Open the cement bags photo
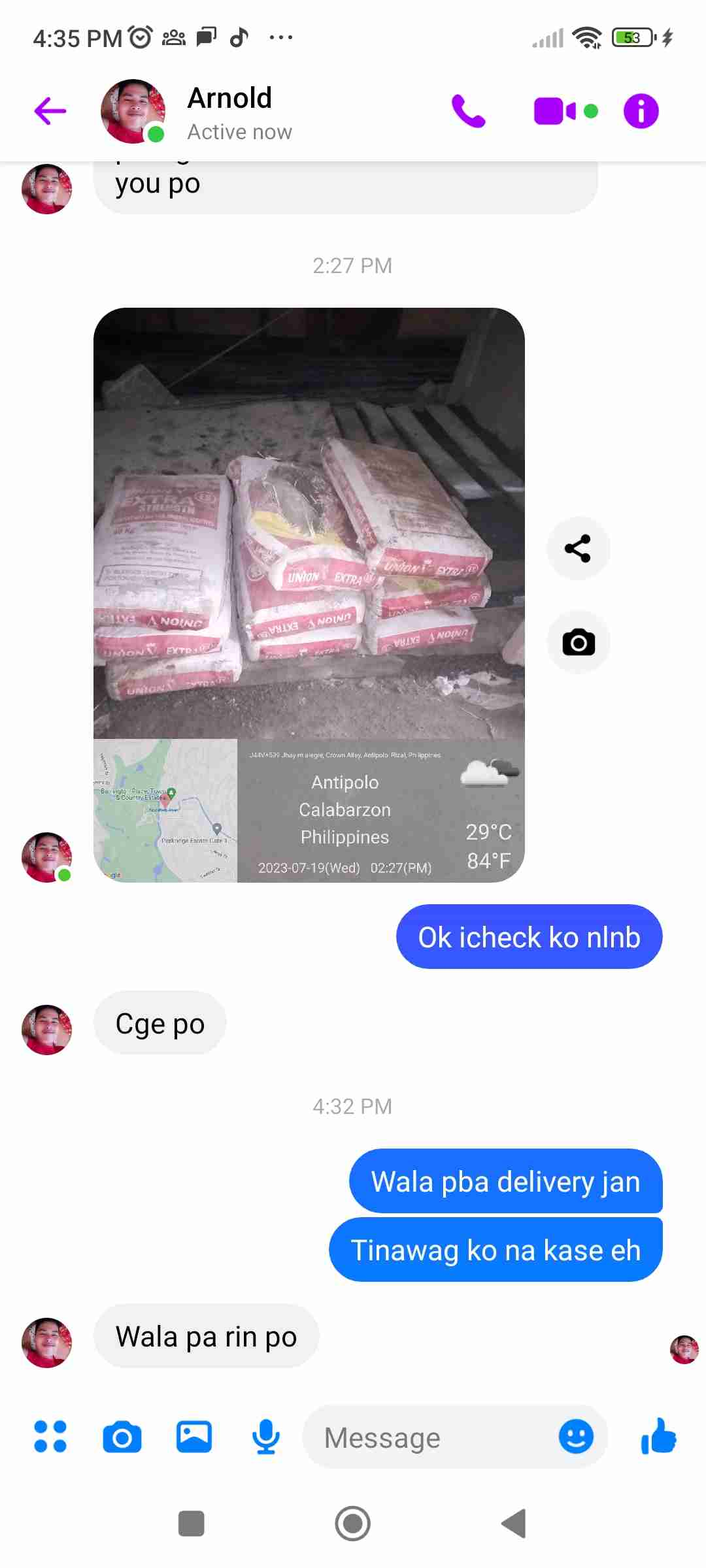The height and width of the screenshot is (1568, 706). pyautogui.click(x=309, y=523)
